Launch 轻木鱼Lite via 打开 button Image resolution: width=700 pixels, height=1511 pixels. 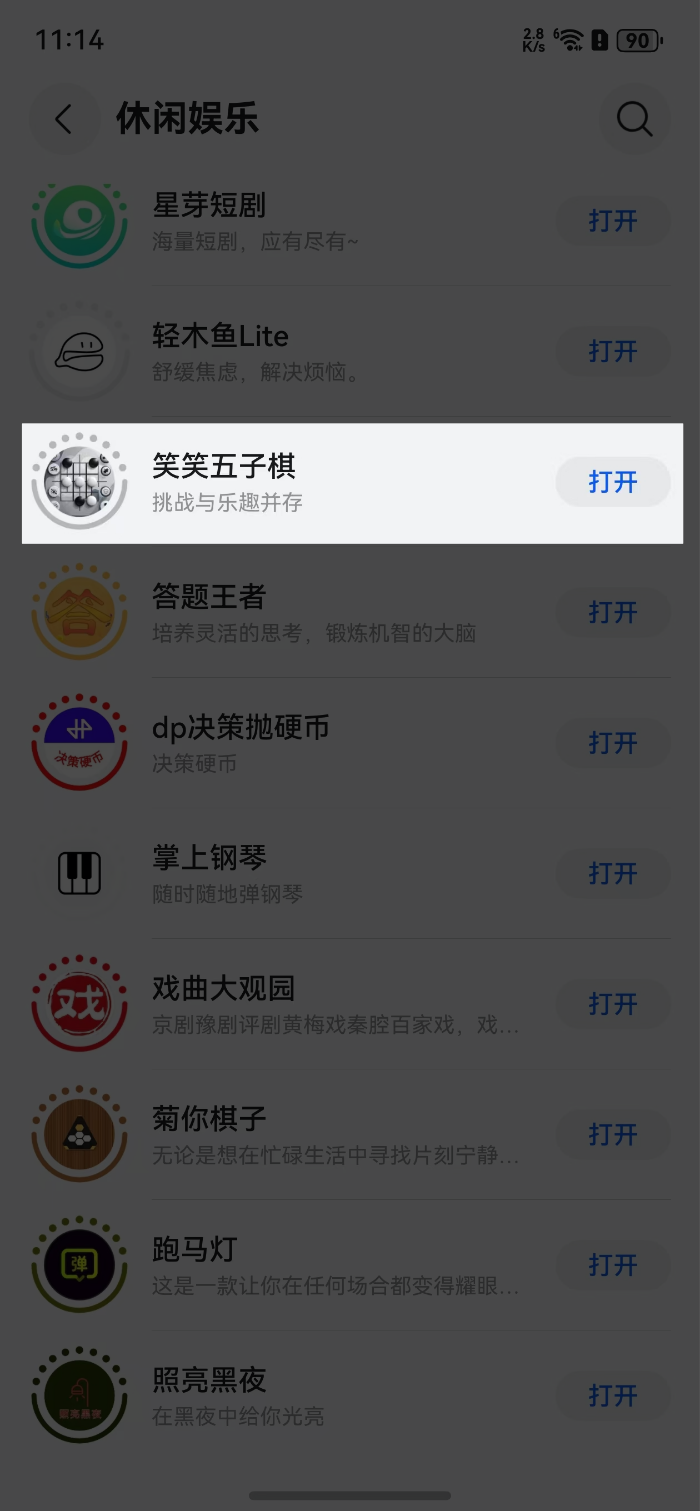(612, 352)
